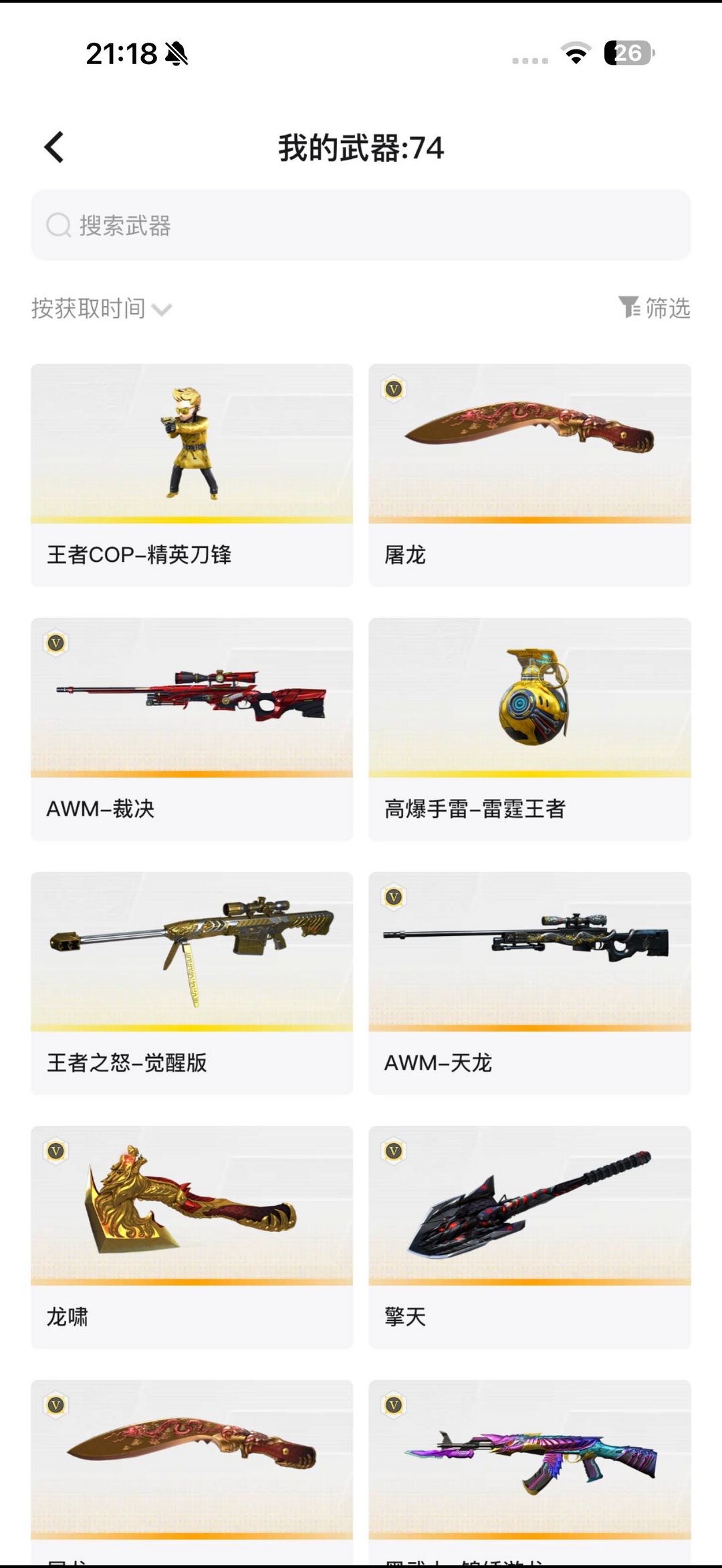View the AWM-裁决 weapon card
722x1568 pixels.
tap(192, 729)
